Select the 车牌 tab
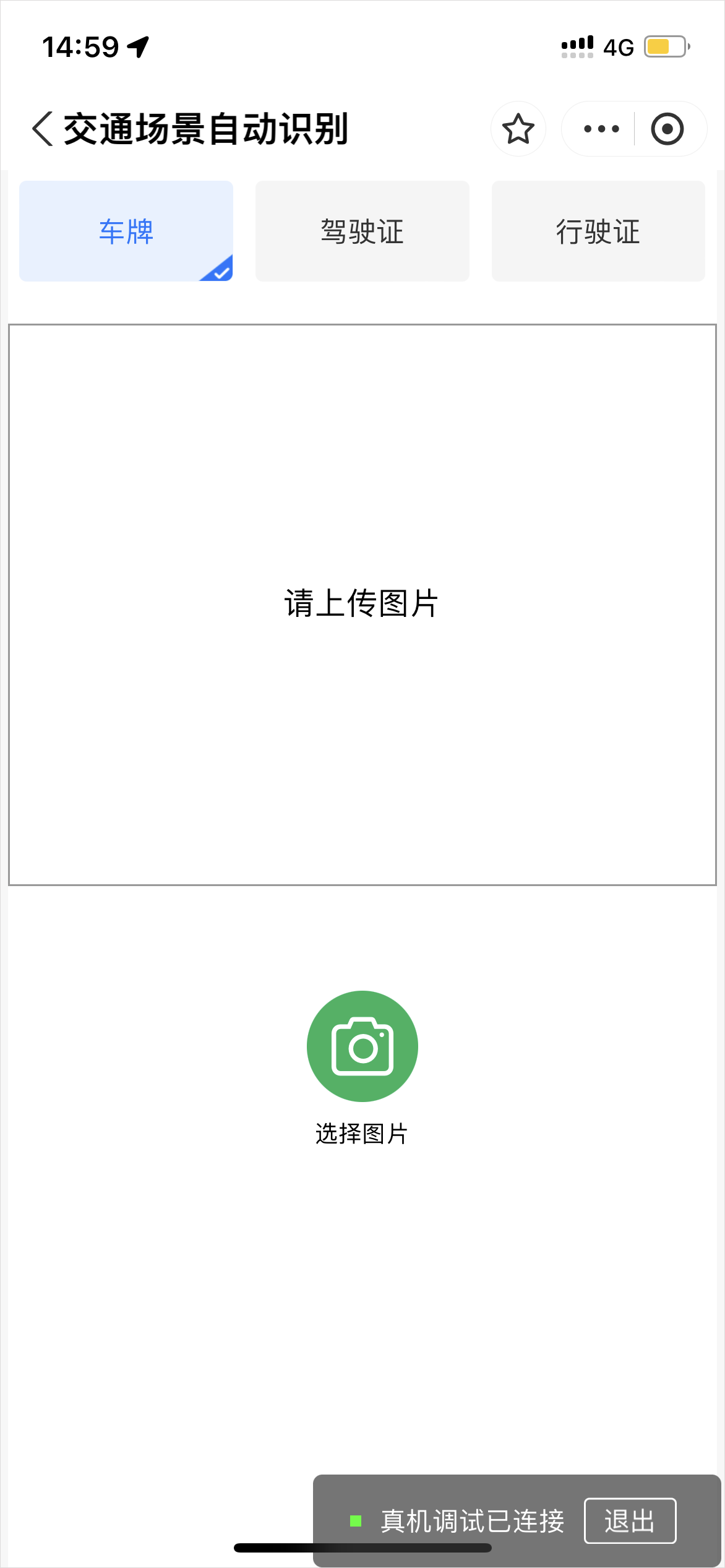This screenshot has height=1568, width=725. pyautogui.click(x=126, y=231)
